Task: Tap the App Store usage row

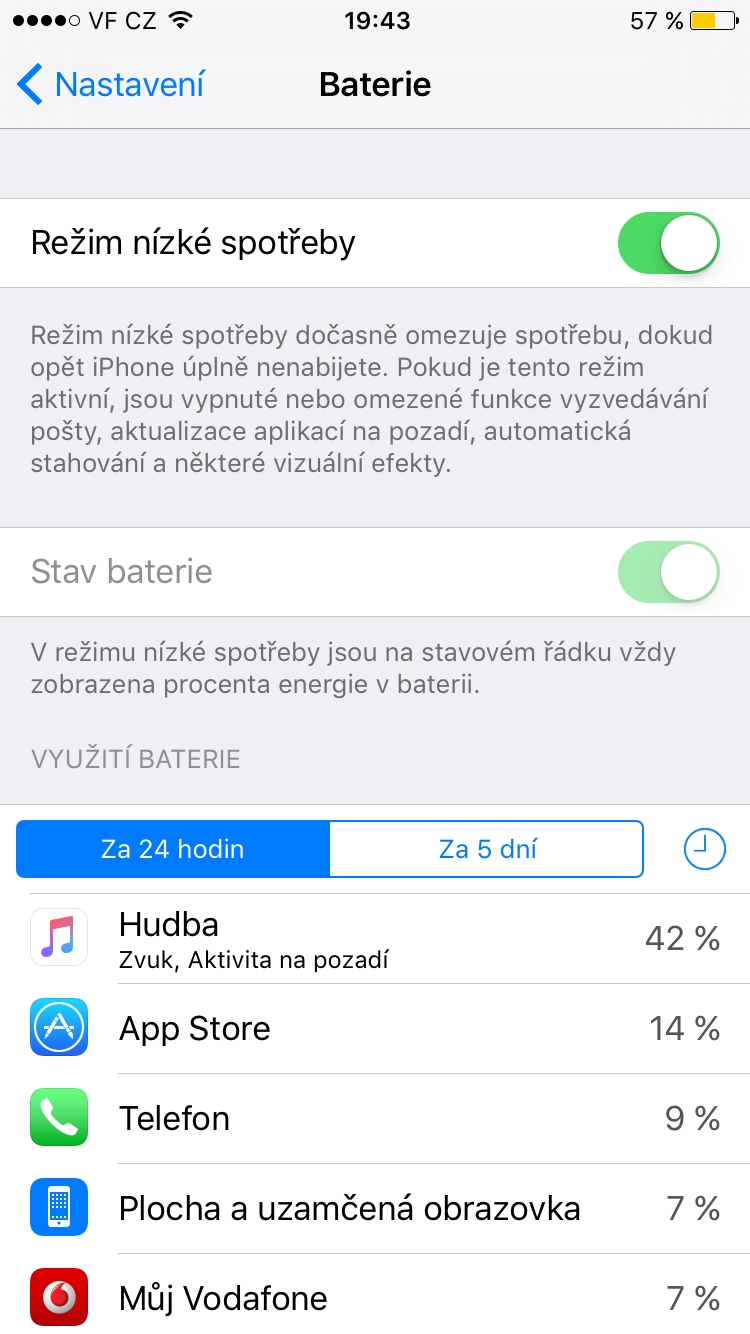Action: [375, 1028]
